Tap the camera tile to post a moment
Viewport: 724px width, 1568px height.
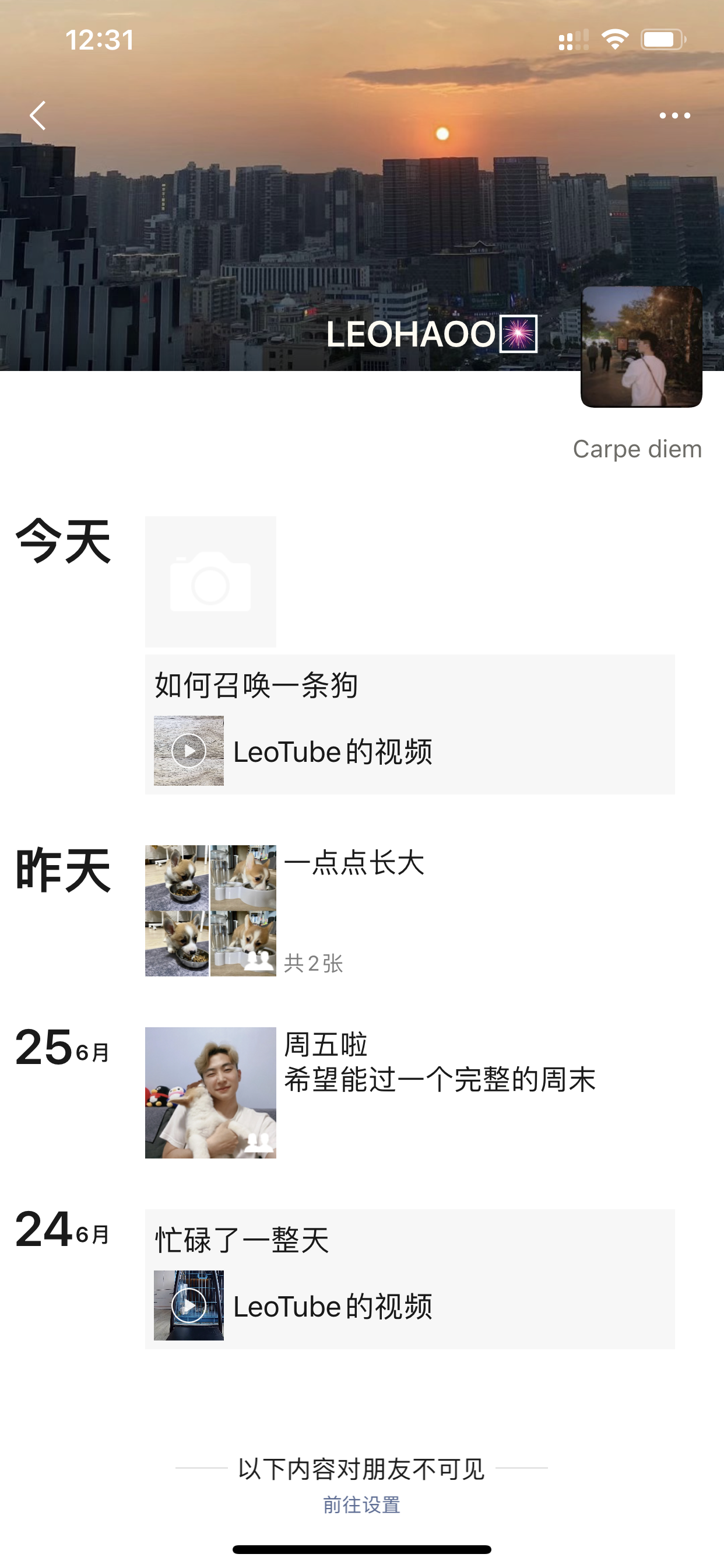210,582
